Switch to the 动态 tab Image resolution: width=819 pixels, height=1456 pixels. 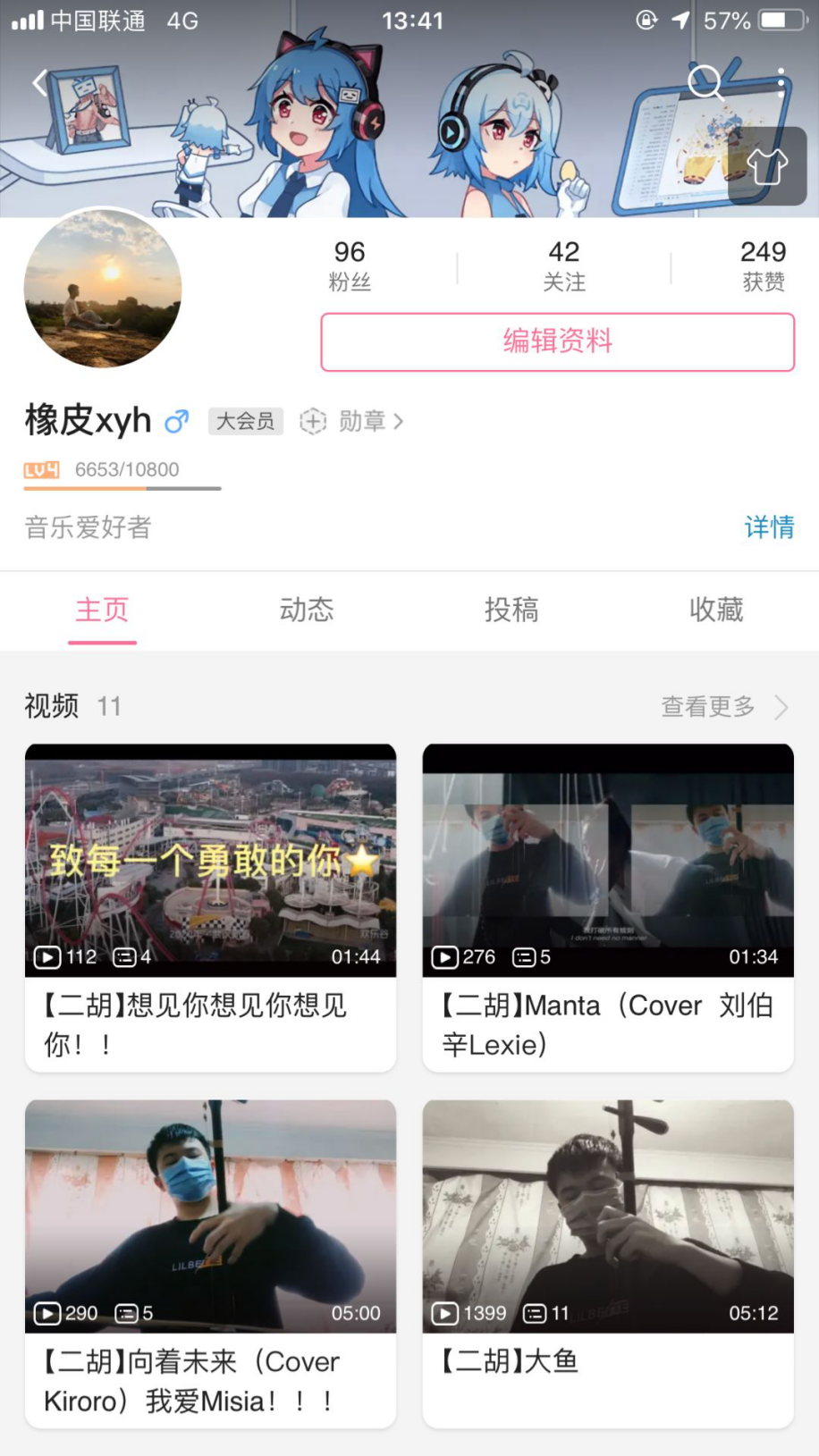pos(307,610)
